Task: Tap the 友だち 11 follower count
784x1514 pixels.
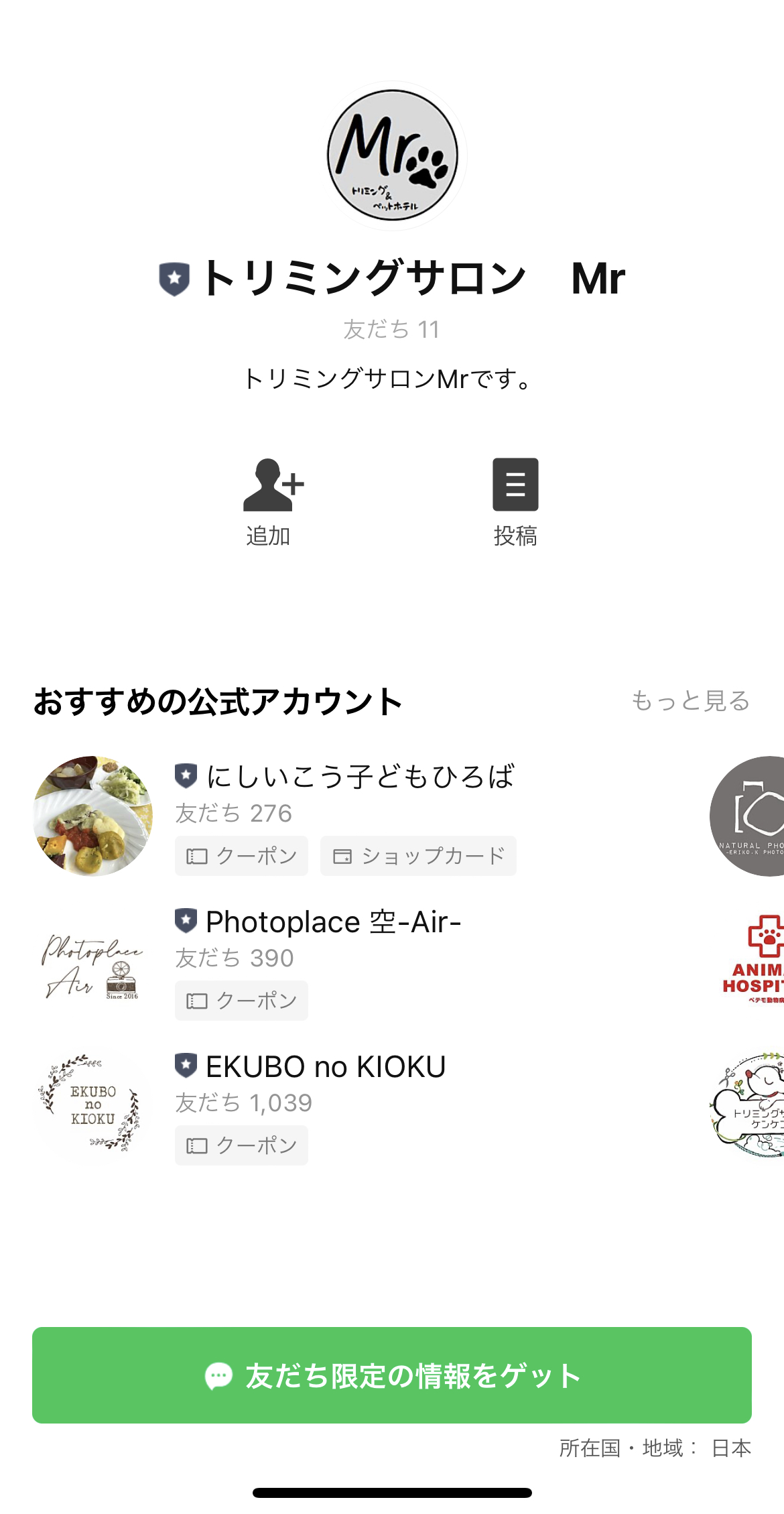Action: pyautogui.click(x=392, y=328)
